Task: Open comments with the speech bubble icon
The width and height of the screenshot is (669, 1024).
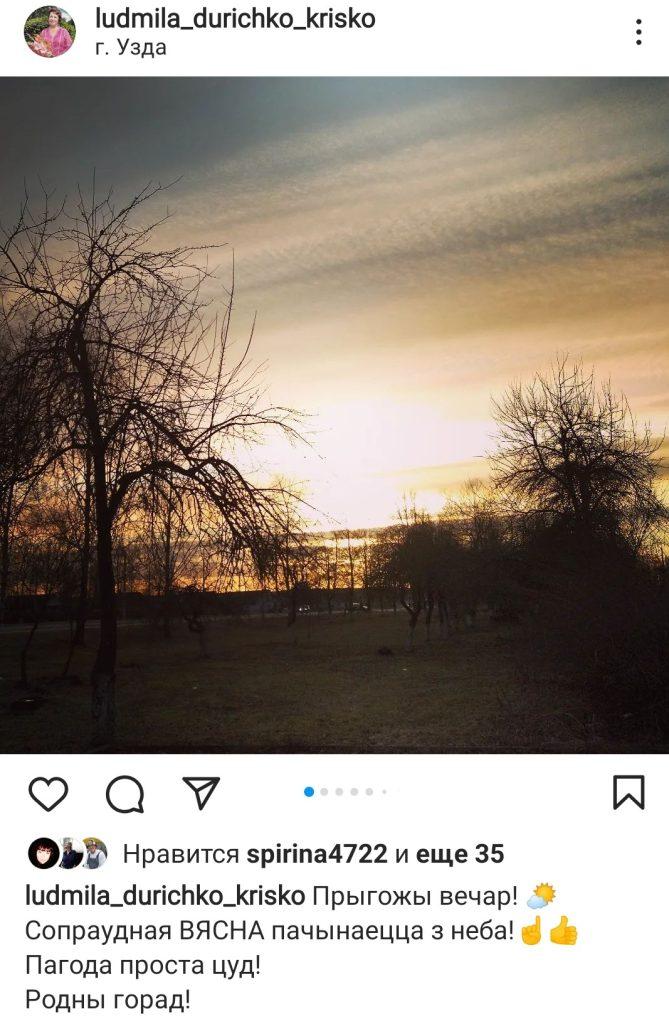Action: [125, 795]
